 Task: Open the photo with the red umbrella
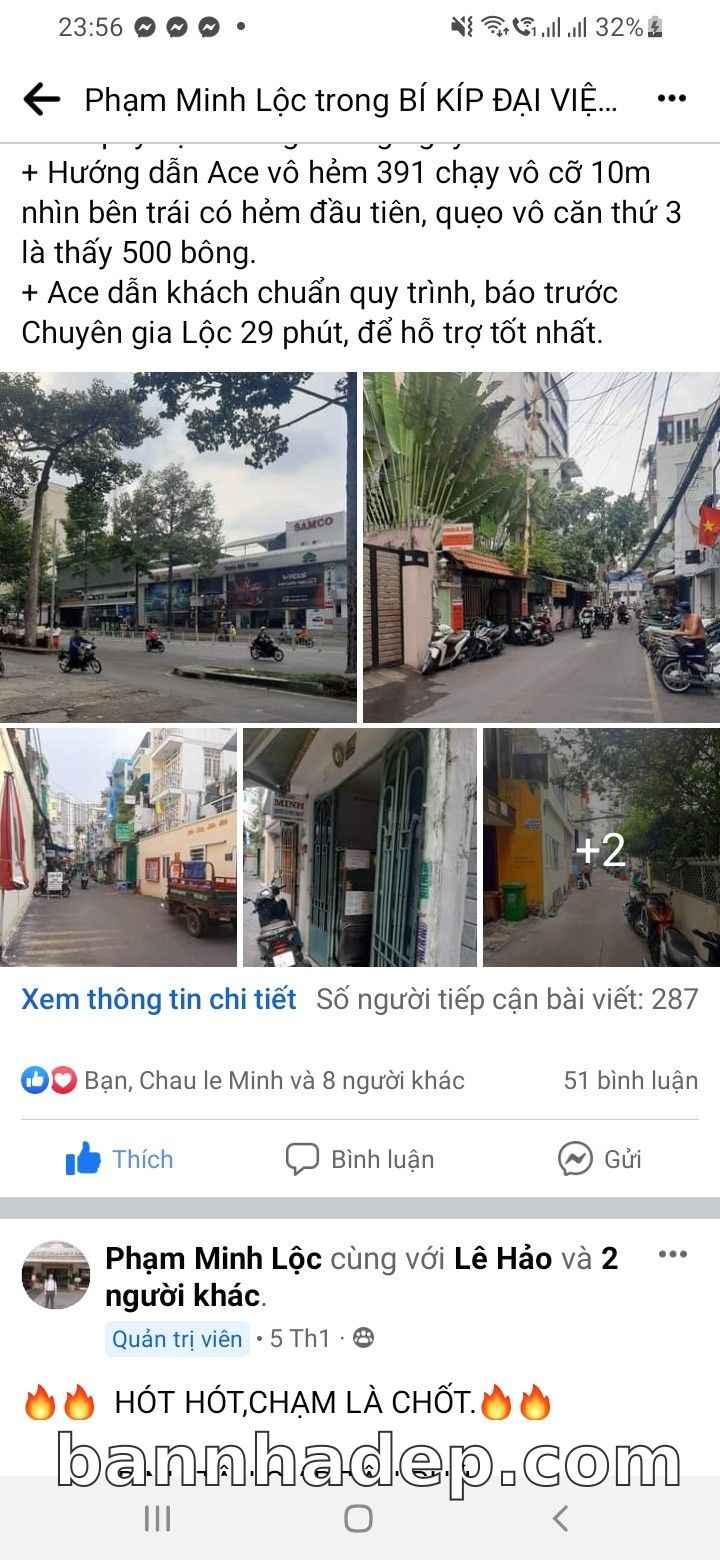click(118, 847)
